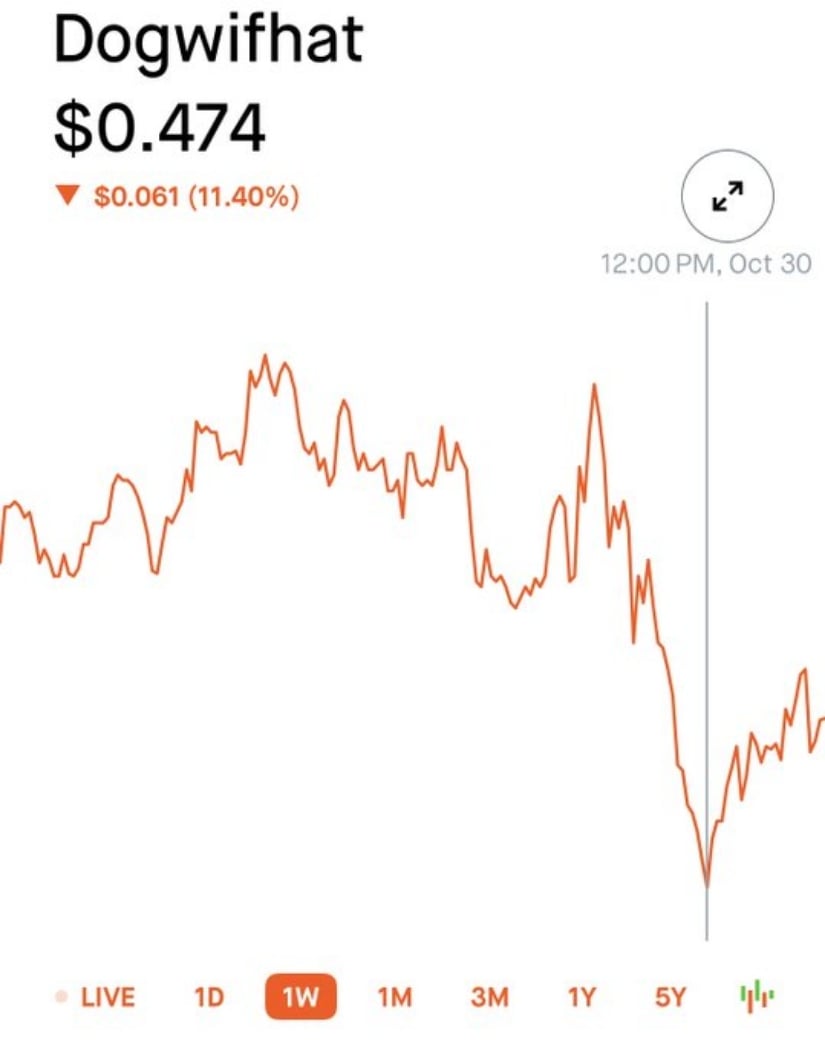
Task: Switch to the 1D time range
Action: (x=210, y=996)
